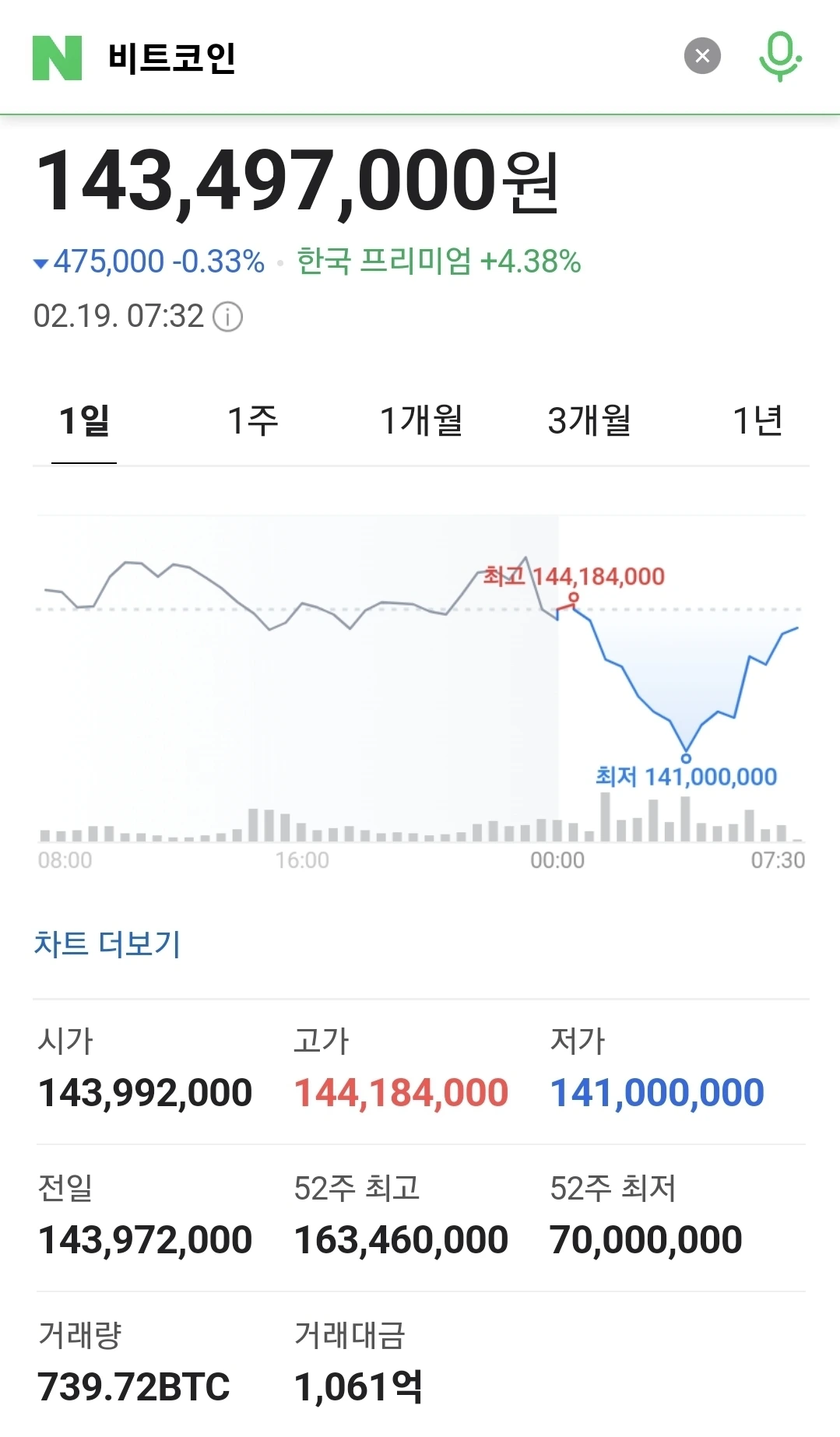View the 1년 price chart
840x1437 pixels.
[x=757, y=421]
